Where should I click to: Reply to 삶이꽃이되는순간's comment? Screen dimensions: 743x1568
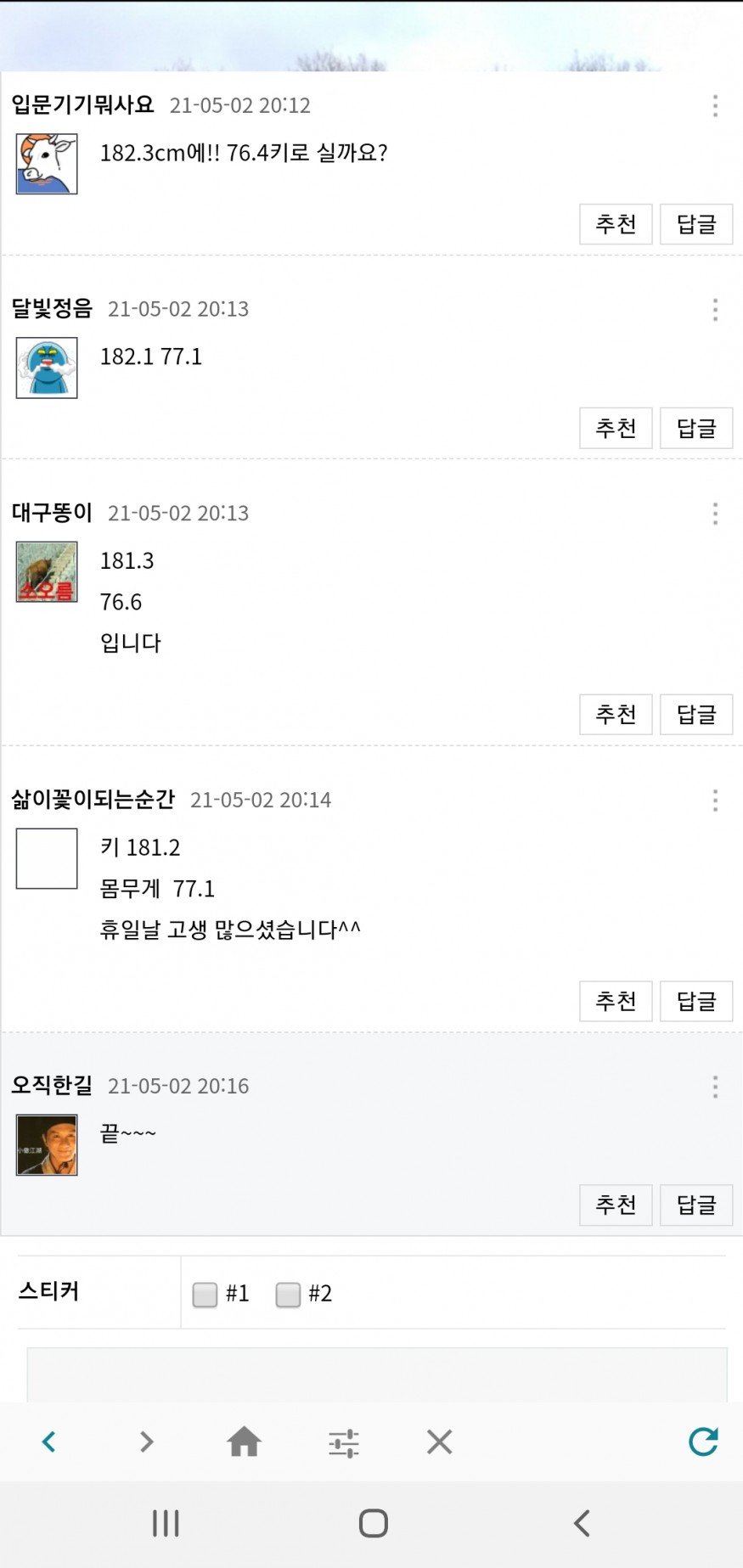point(695,1001)
